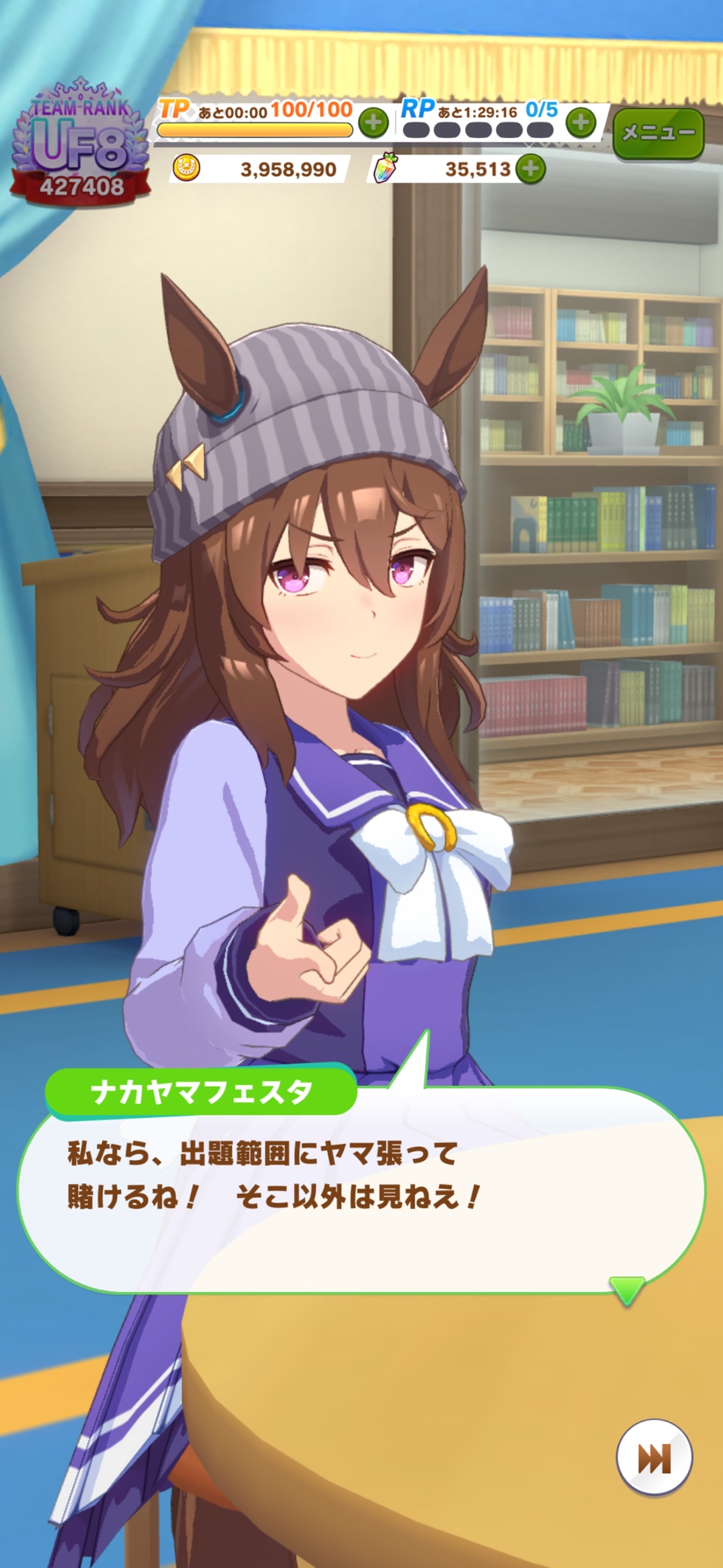
Task: Open the green メニュー menu button
Action: pos(658,133)
